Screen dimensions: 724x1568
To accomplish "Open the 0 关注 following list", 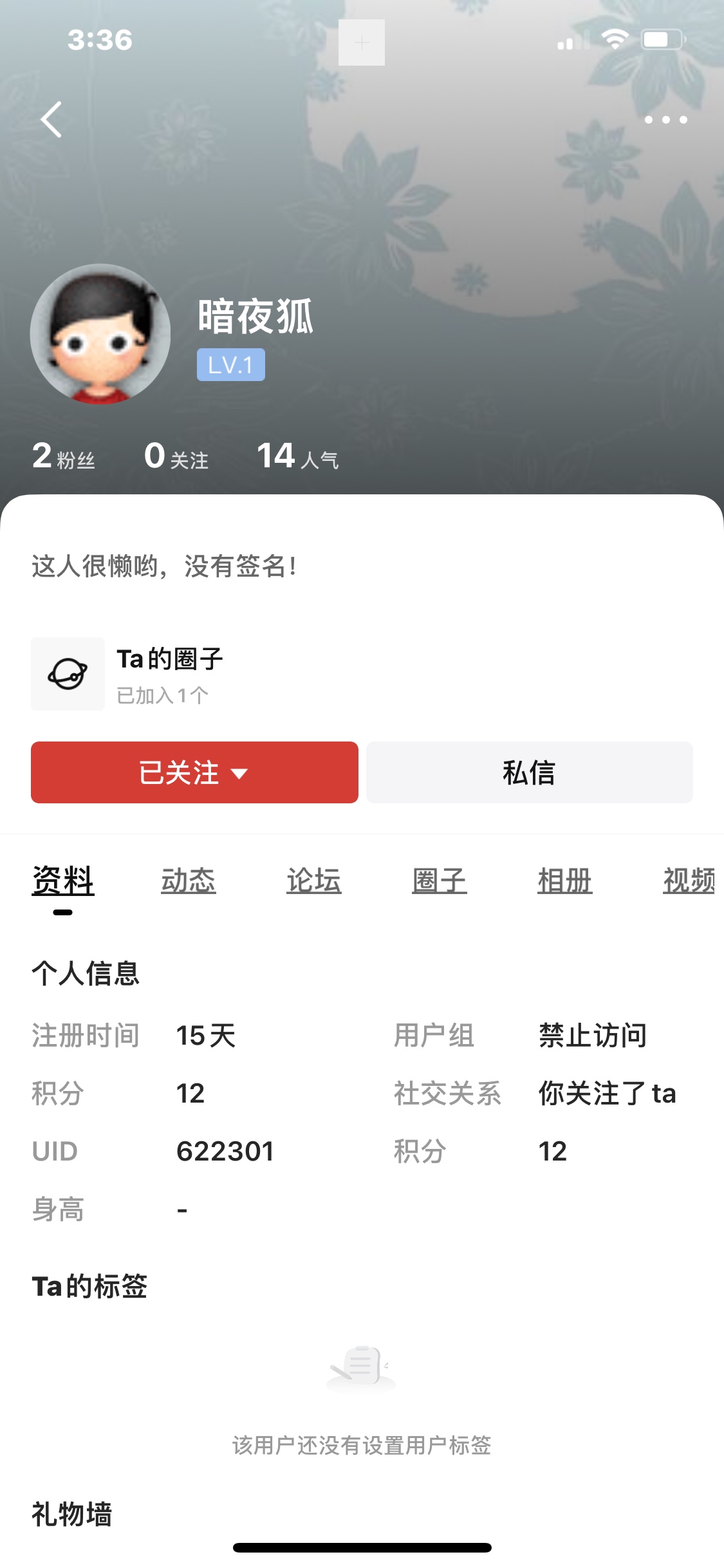I will pyautogui.click(x=176, y=456).
